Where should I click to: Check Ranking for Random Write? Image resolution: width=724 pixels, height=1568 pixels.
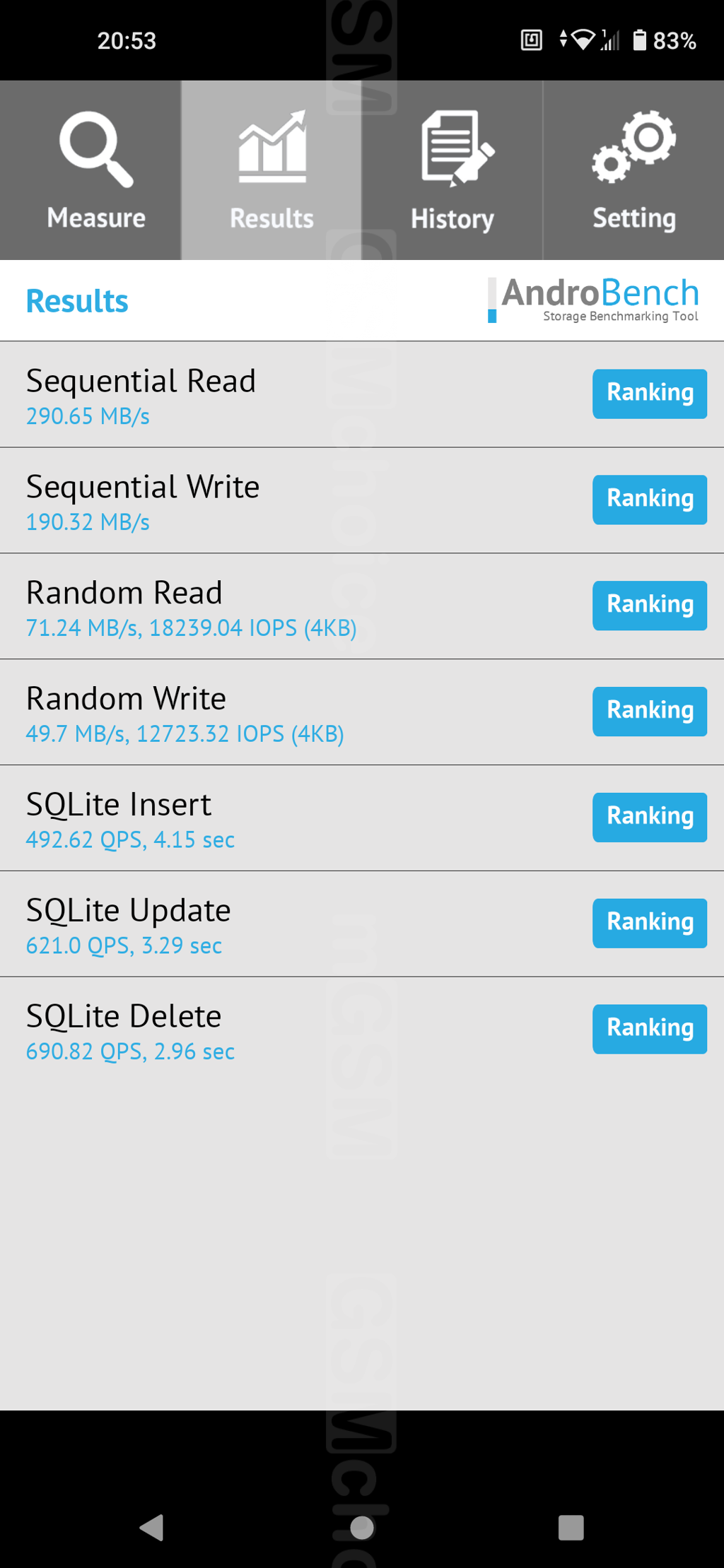pyautogui.click(x=650, y=712)
